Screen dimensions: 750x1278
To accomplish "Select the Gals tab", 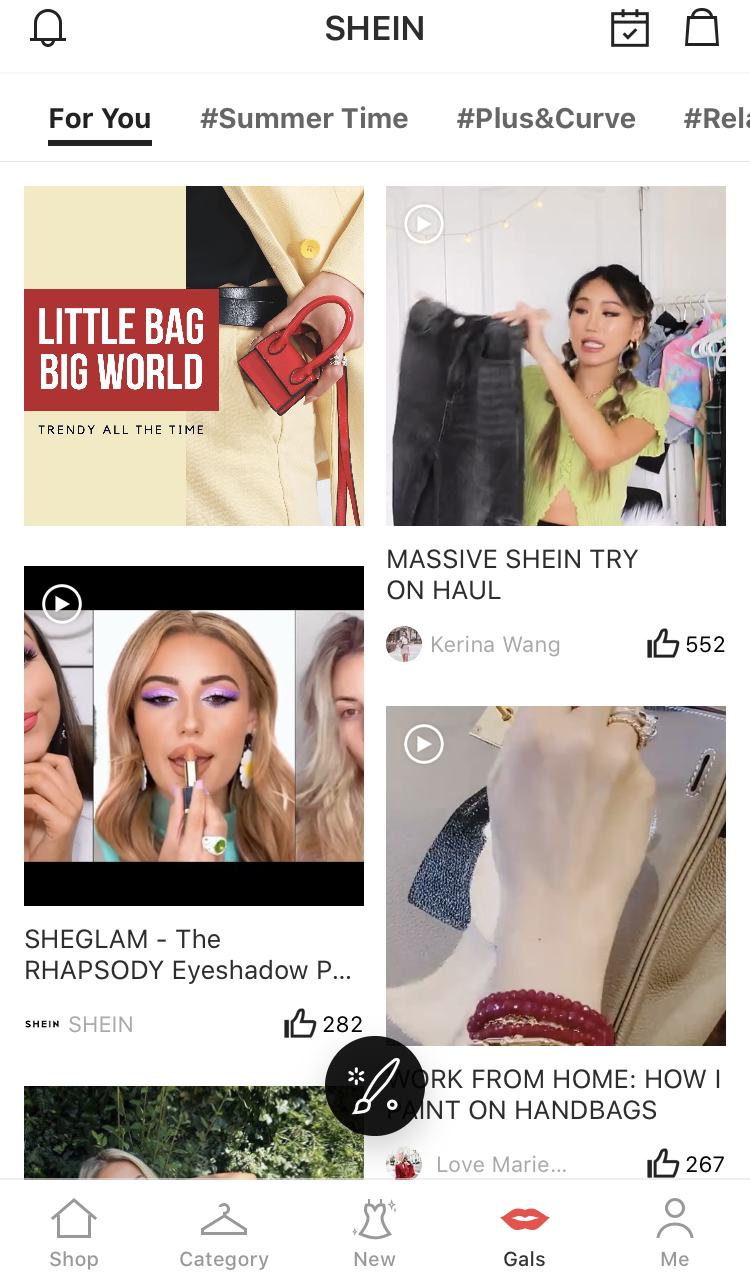I will [x=524, y=1235].
